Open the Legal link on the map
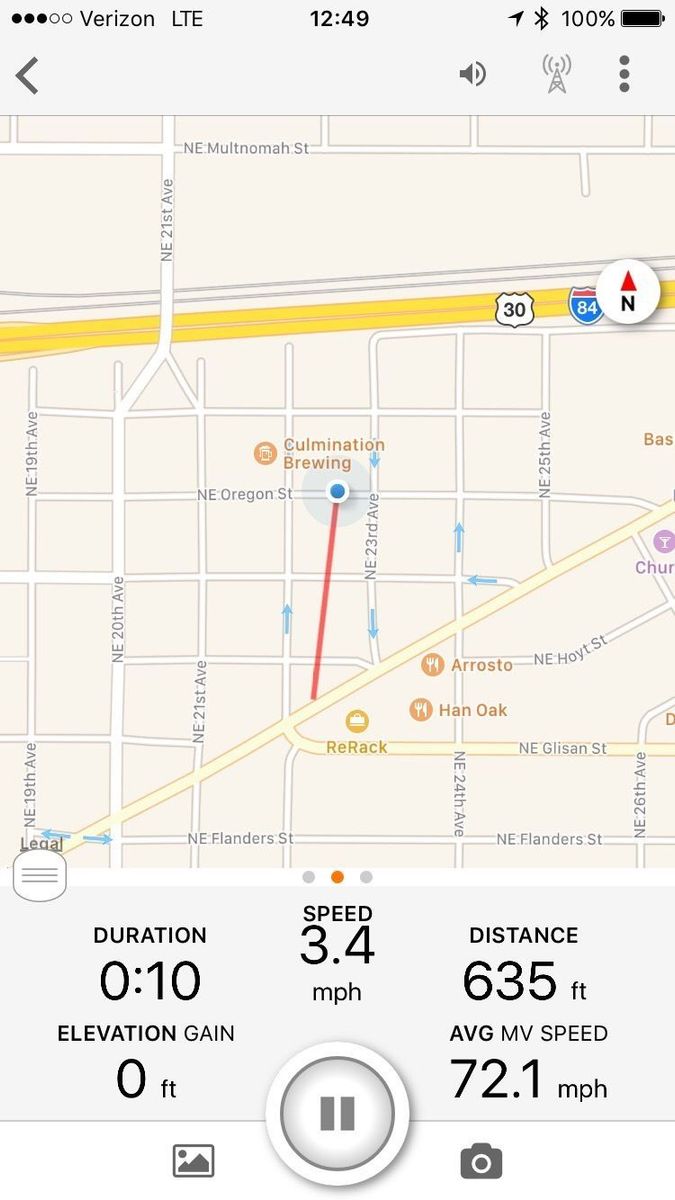The image size is (675, 1200). (x=41, y=845)
